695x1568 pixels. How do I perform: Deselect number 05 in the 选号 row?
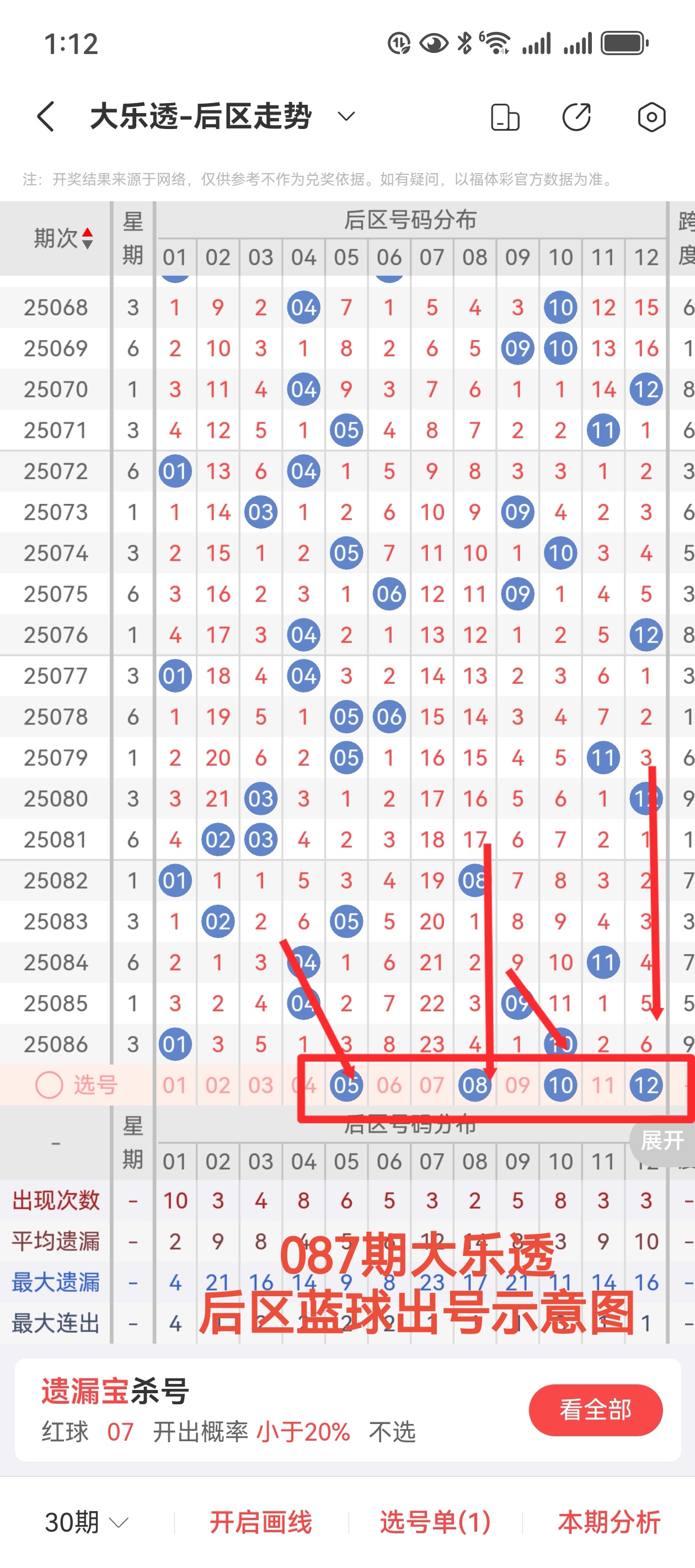(x=346, y=1084)
